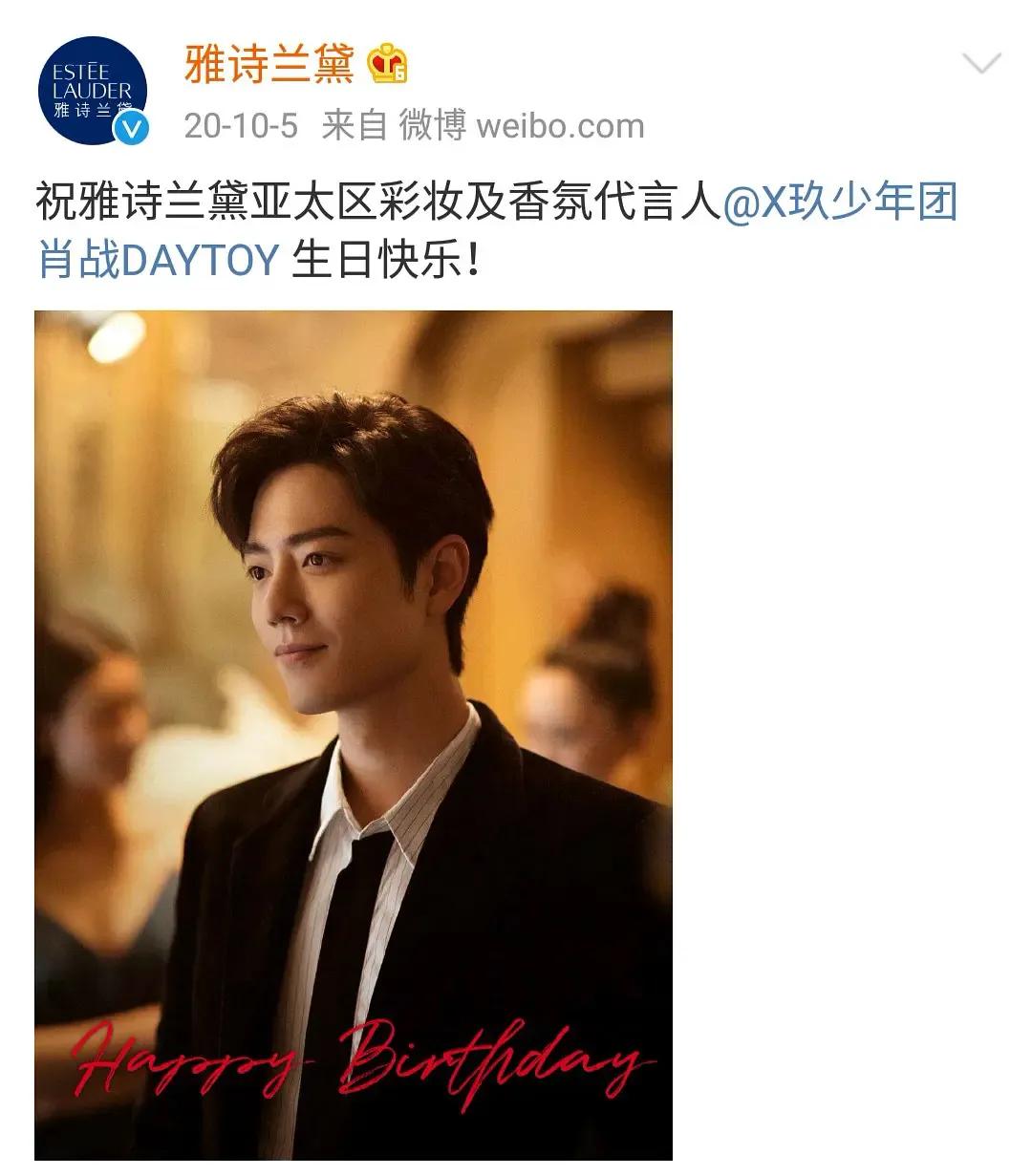The height and width of the screenshot is (1176, 1032).
Task: View the Happy Birthday post image
Action: coord(354,736)
